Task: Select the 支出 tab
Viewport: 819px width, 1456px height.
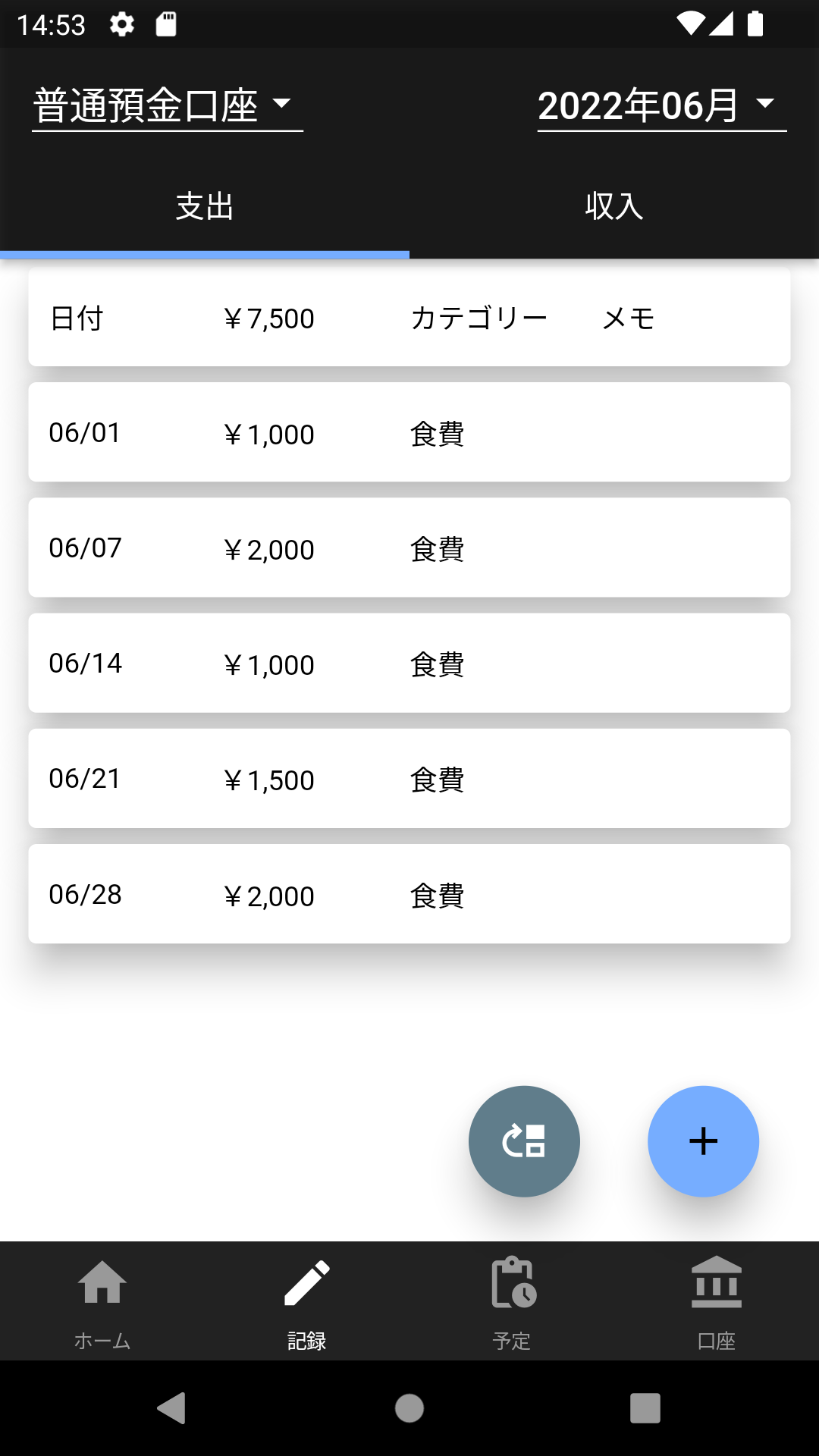Action: [205, 206]
